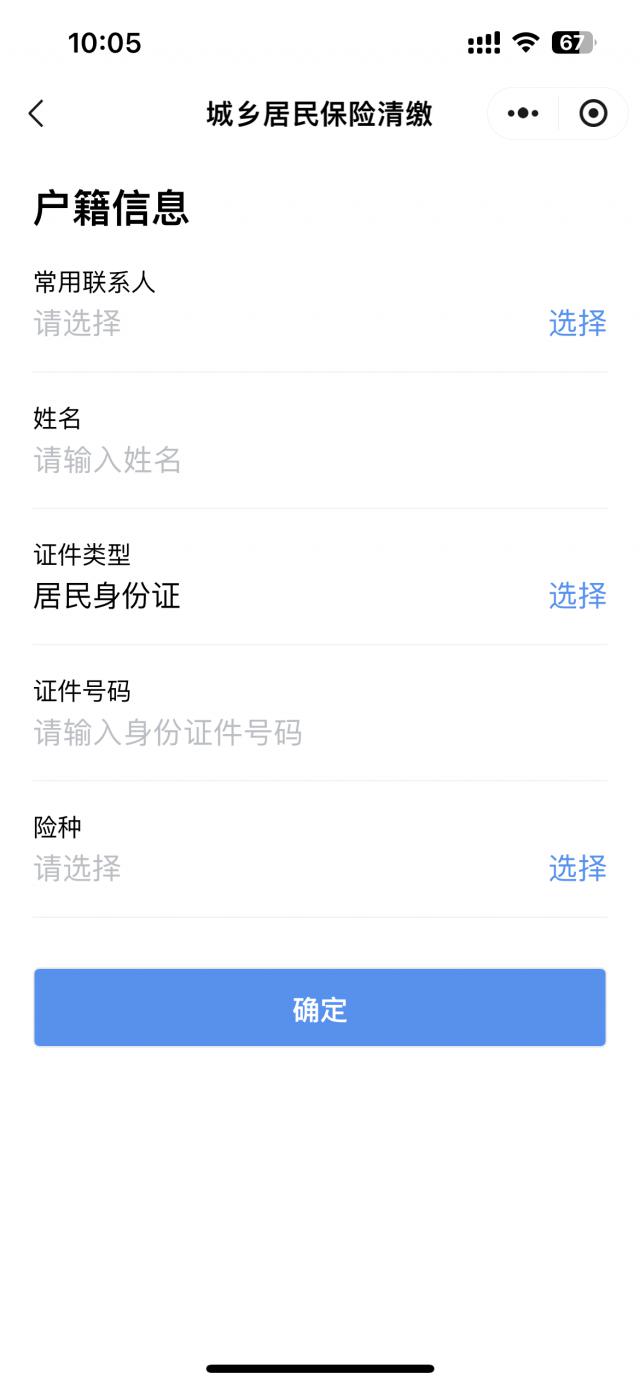Select the 险种 insurance type
The height and width of the screenshot is (1386, 640).
(x=577, y=868)
